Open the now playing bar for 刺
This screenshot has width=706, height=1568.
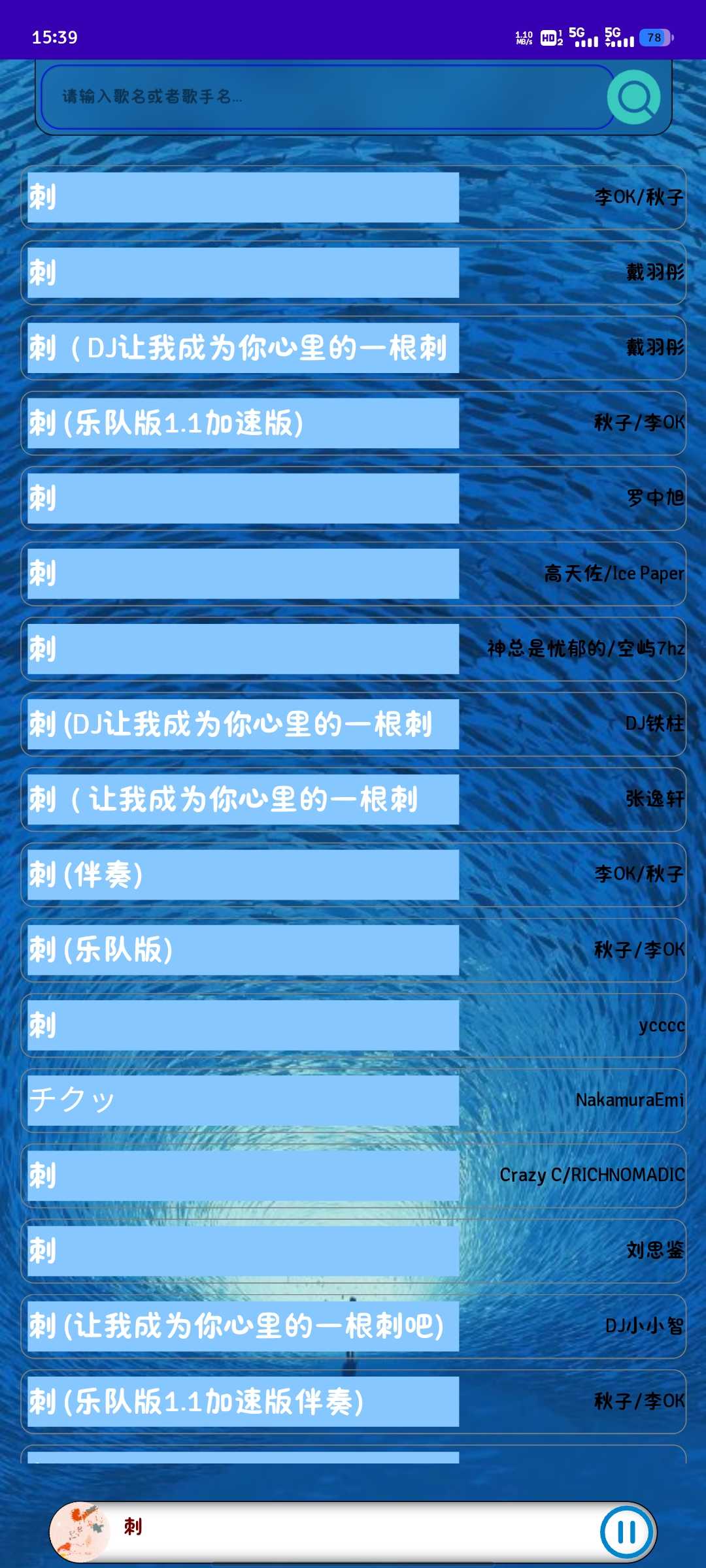(x=353, y=1529)
